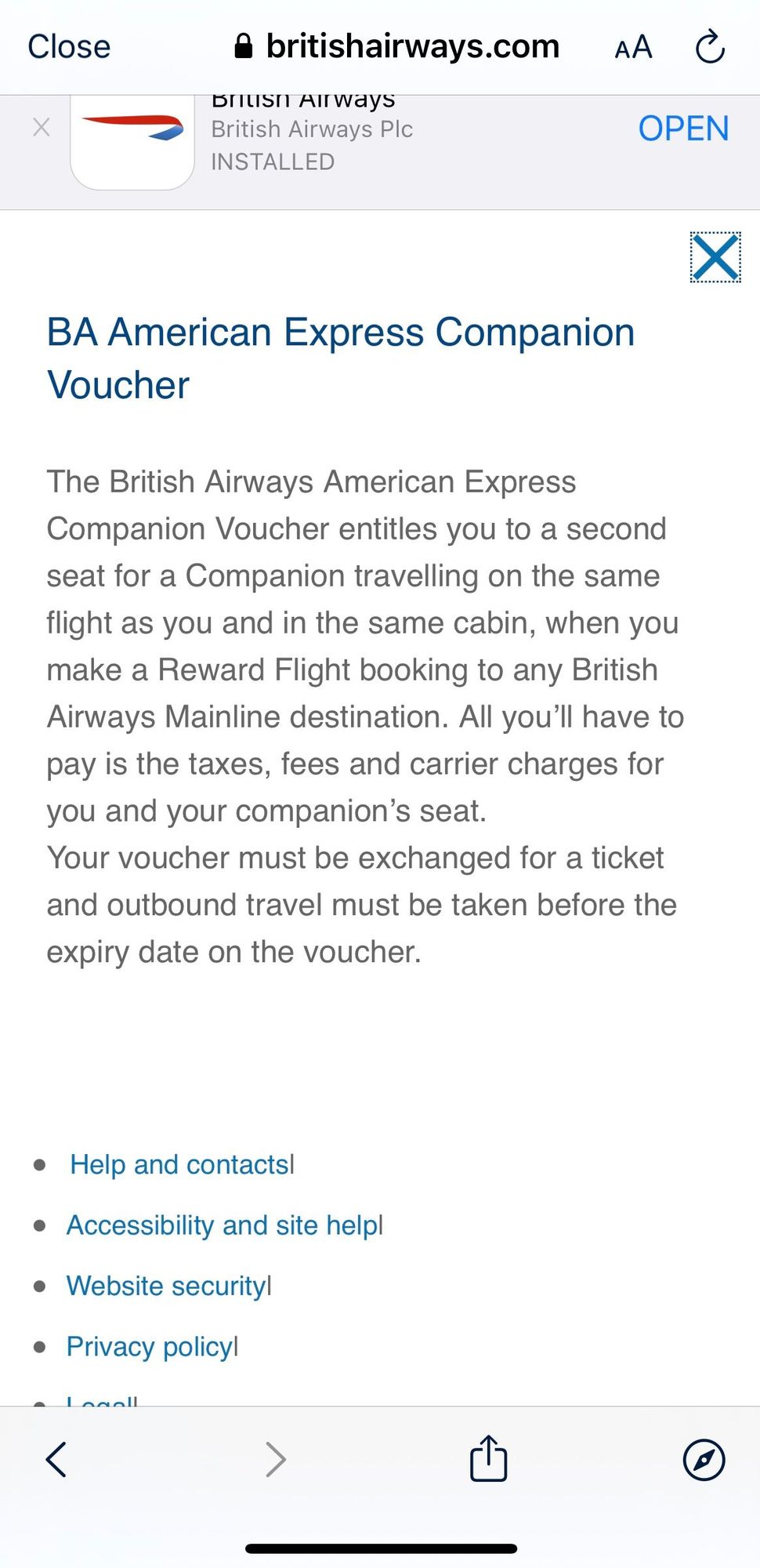Reload the British Airways page
Viewport: 760px width, 1568px height.
click(x=710, y=47)
